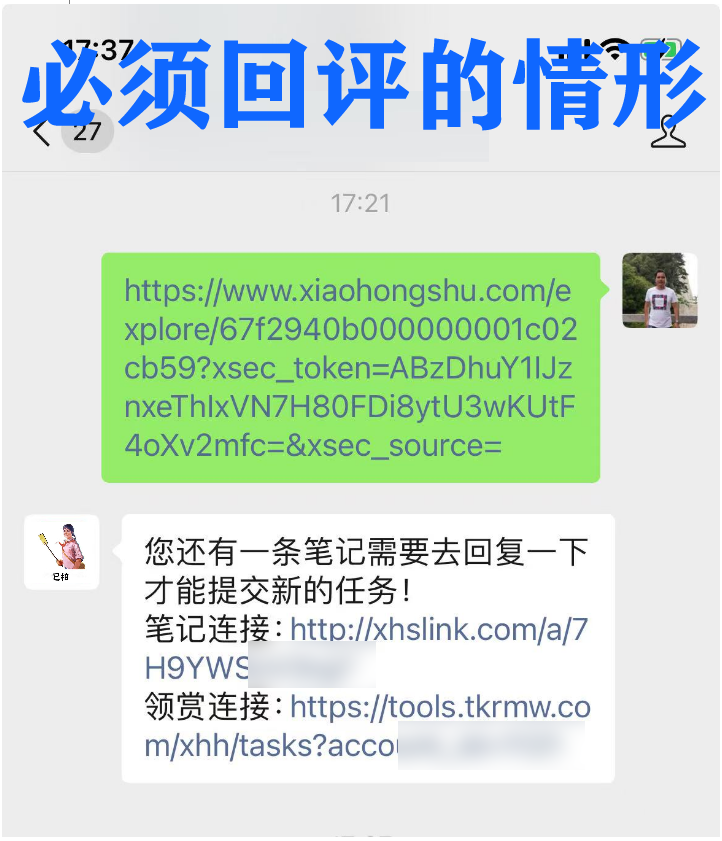Go back to the chat list
The image size is (722, 841).
click(42, 133)
